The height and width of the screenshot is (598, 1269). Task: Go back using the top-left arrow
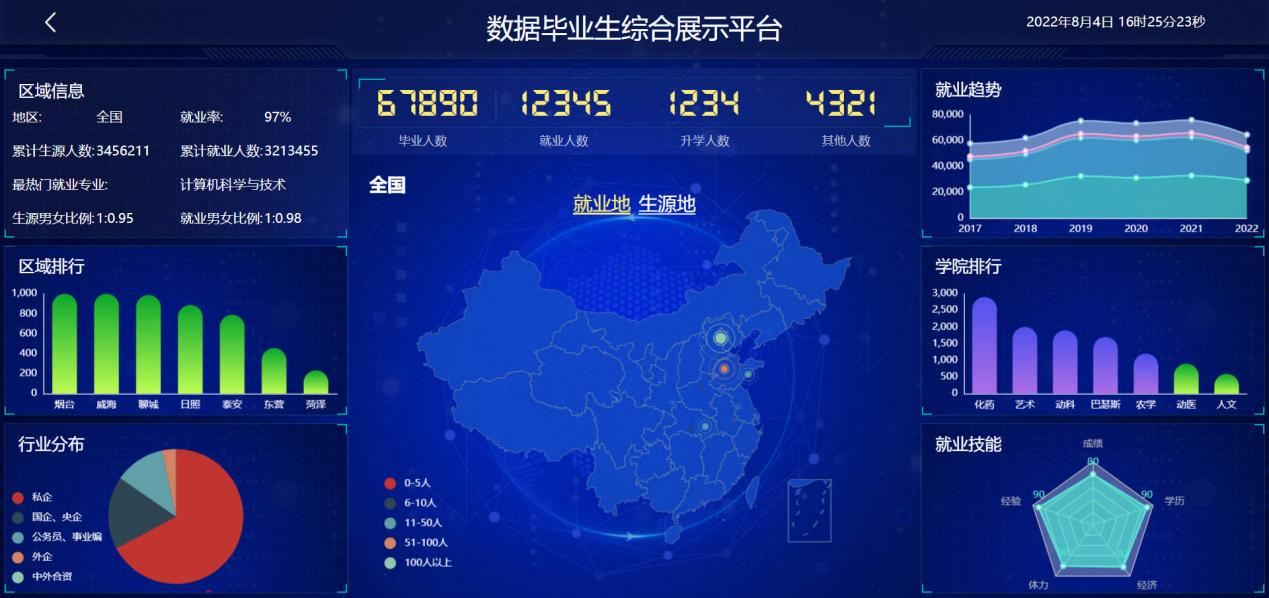point(50,23)
